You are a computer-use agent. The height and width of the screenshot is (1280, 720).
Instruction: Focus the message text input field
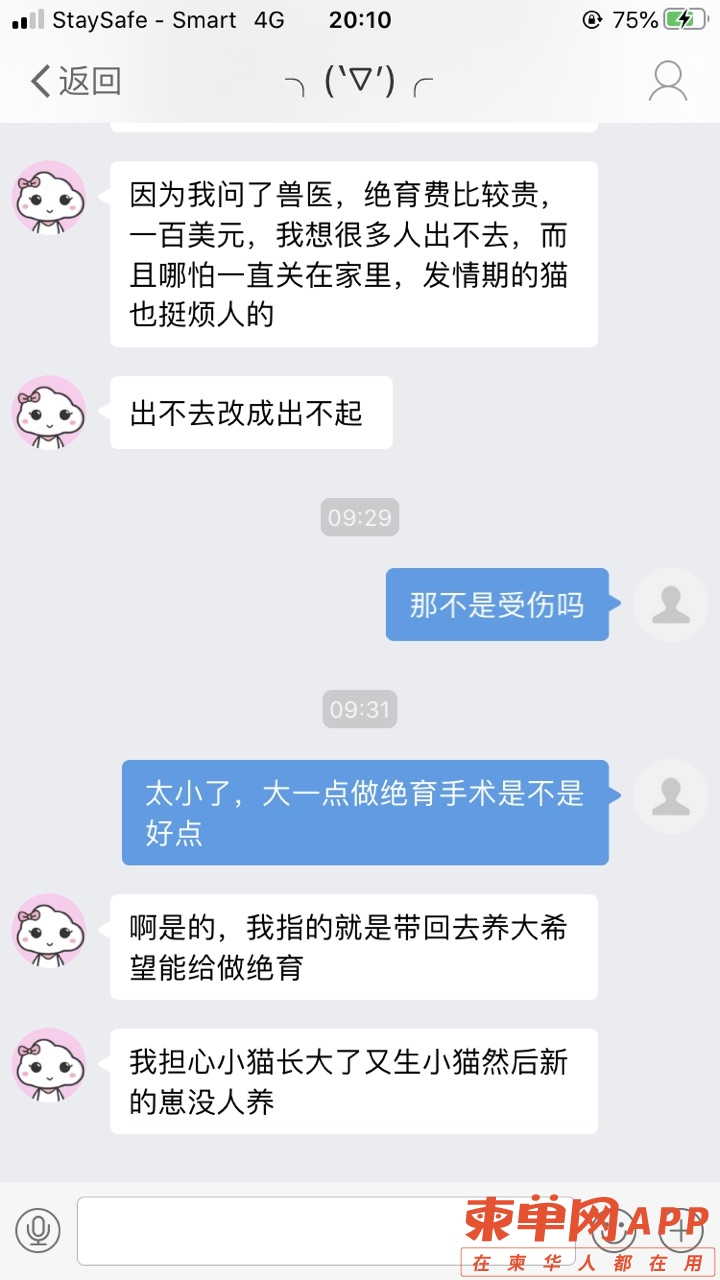tap(320, 1230)
